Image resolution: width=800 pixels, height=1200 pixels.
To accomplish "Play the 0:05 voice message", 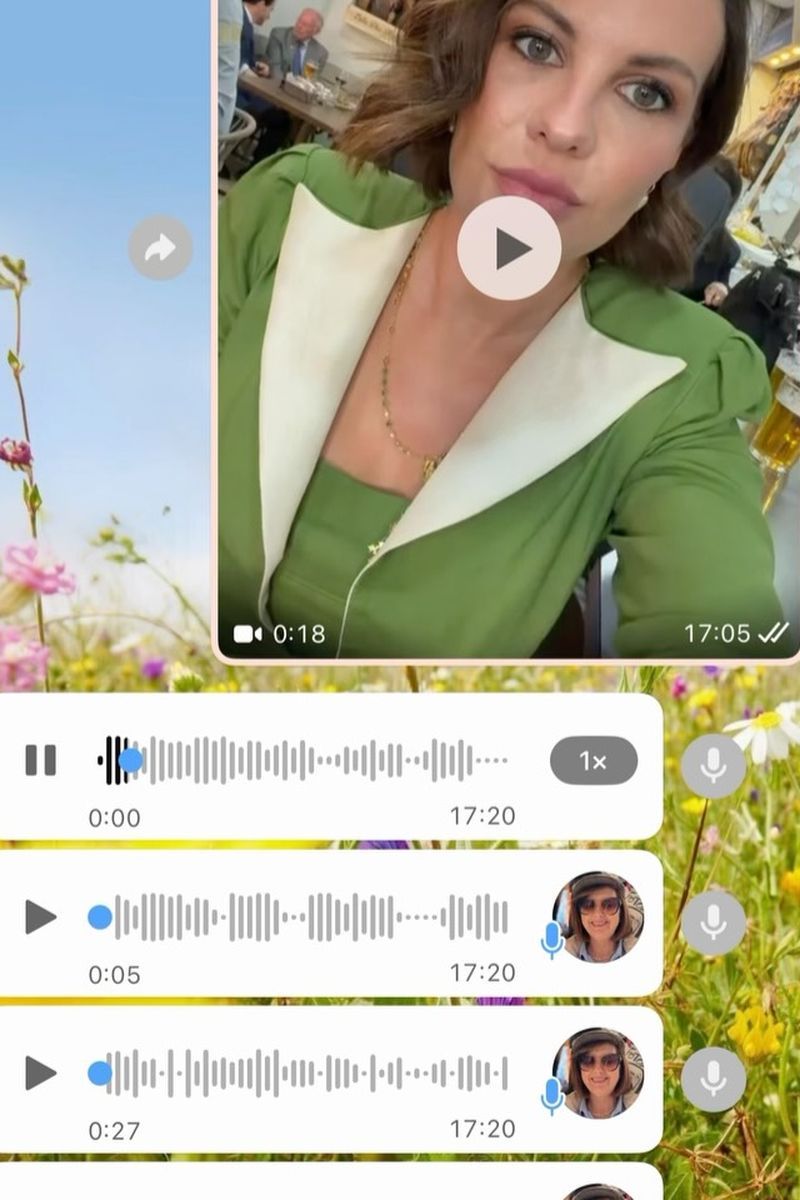I will pyautogui.click(x=41, y=916).
